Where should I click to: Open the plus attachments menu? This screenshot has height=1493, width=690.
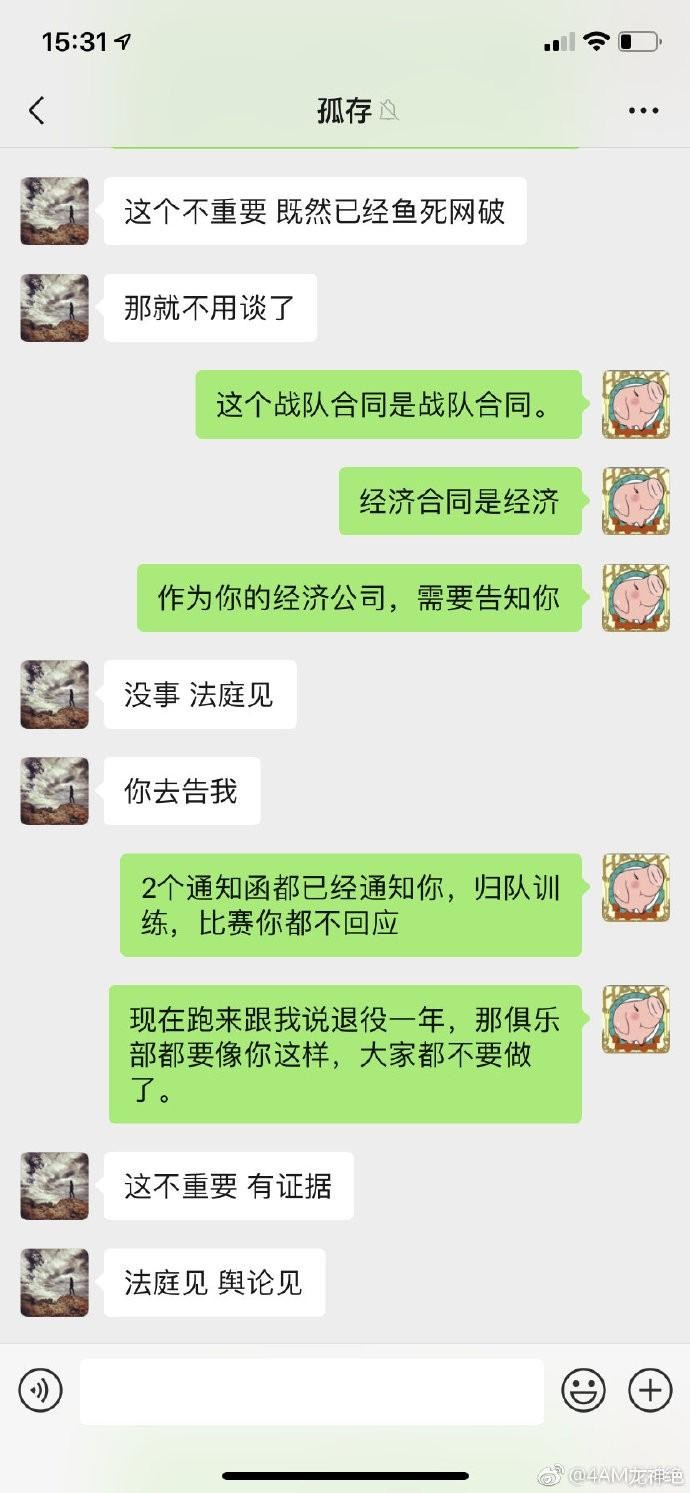pyautogui.click(x=649, y=1390)
